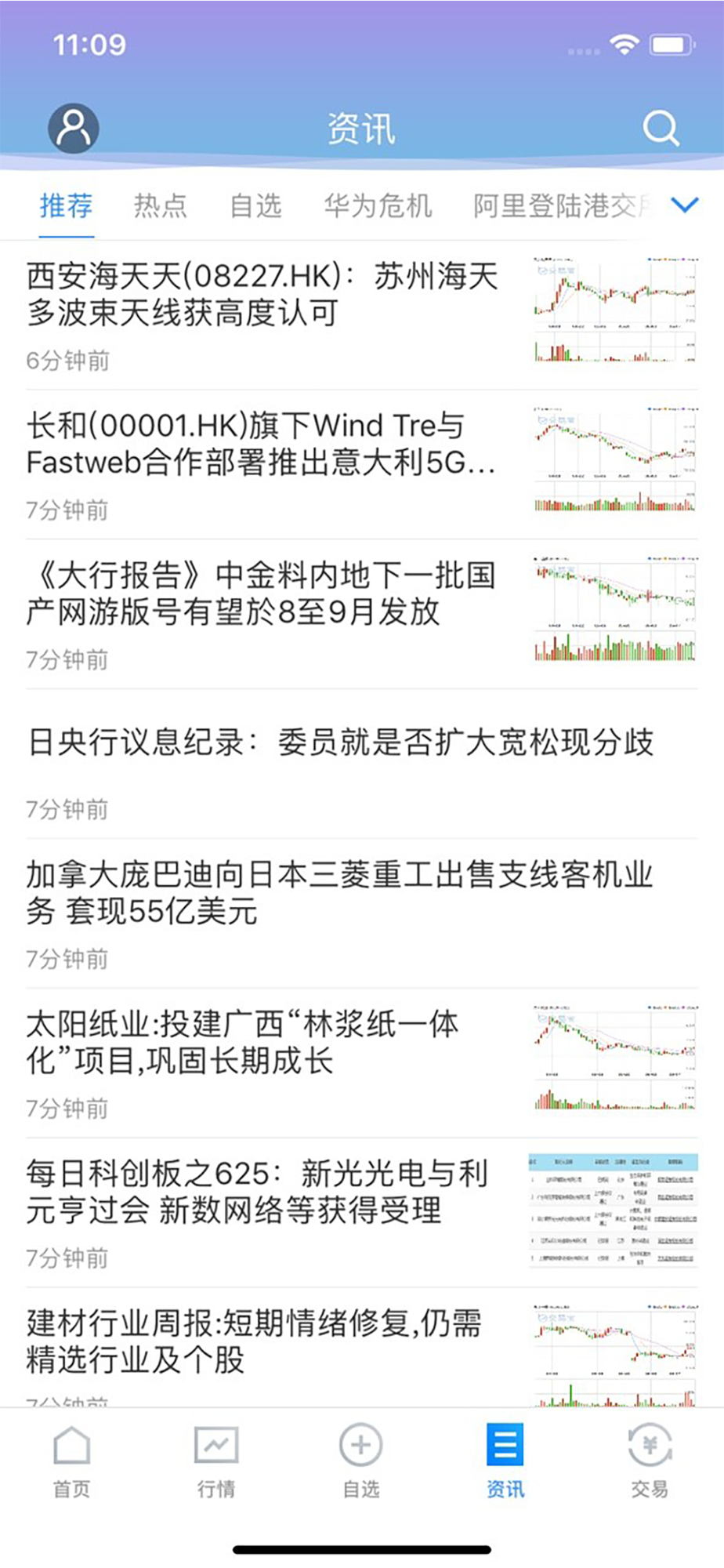Open the user profile avatar icon
The width and height of the screenshot is (724, 1568).
point(74,128)
